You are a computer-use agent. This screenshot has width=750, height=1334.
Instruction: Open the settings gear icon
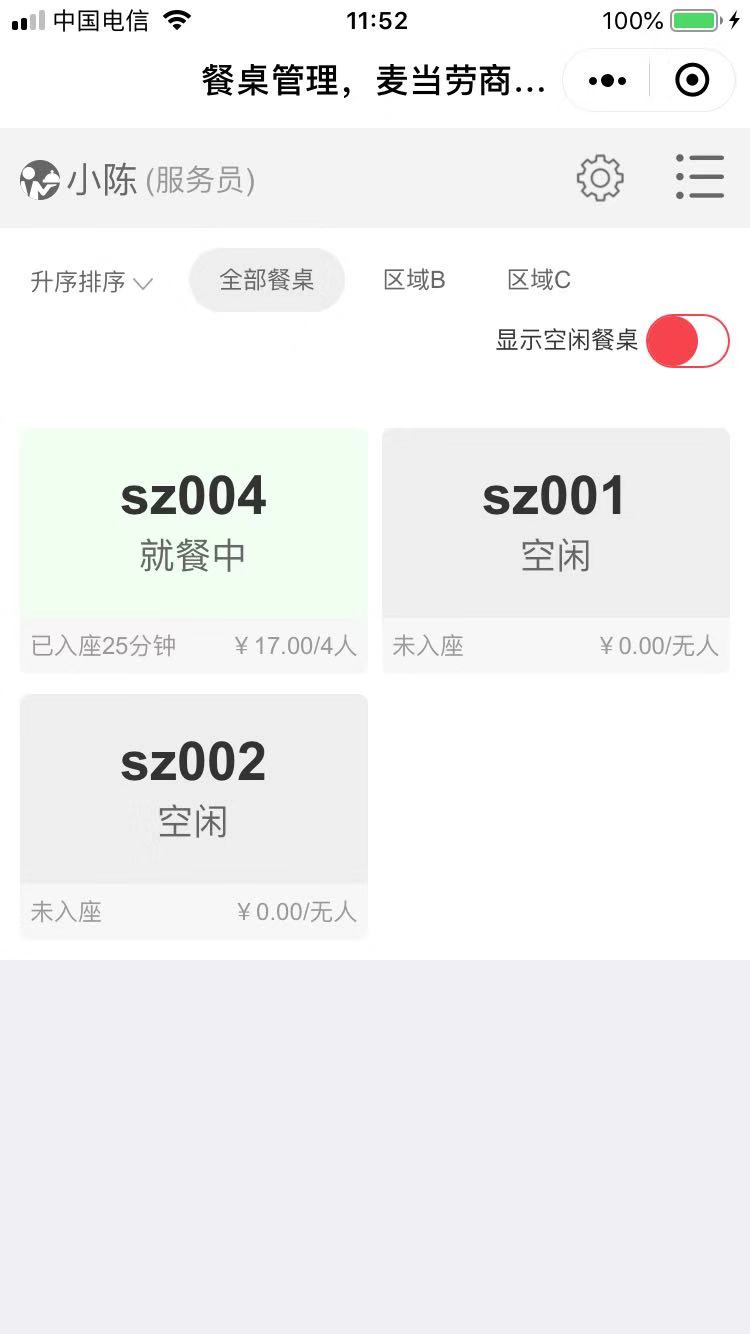(600, 178)
